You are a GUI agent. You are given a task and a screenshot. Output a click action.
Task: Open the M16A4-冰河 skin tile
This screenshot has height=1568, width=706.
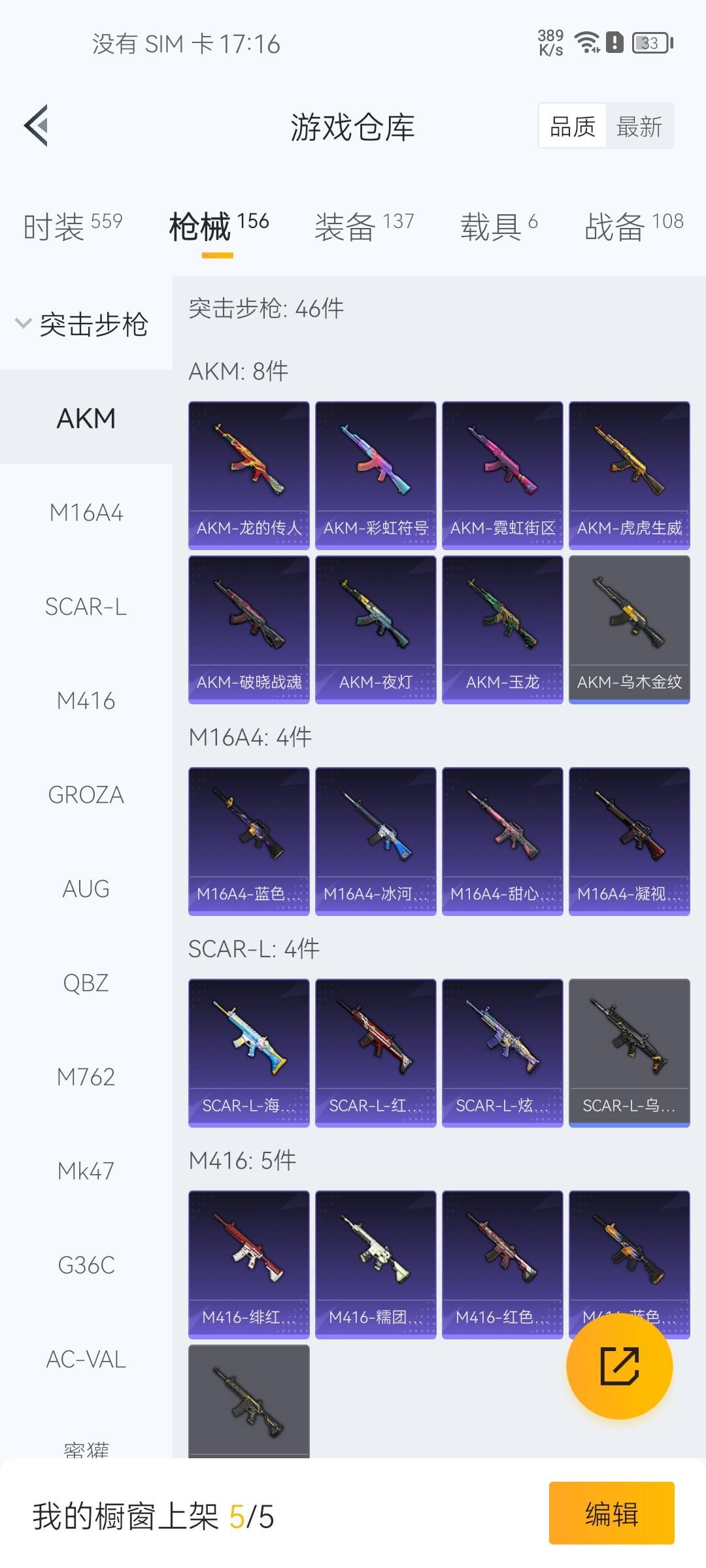(x=376, y=841)
